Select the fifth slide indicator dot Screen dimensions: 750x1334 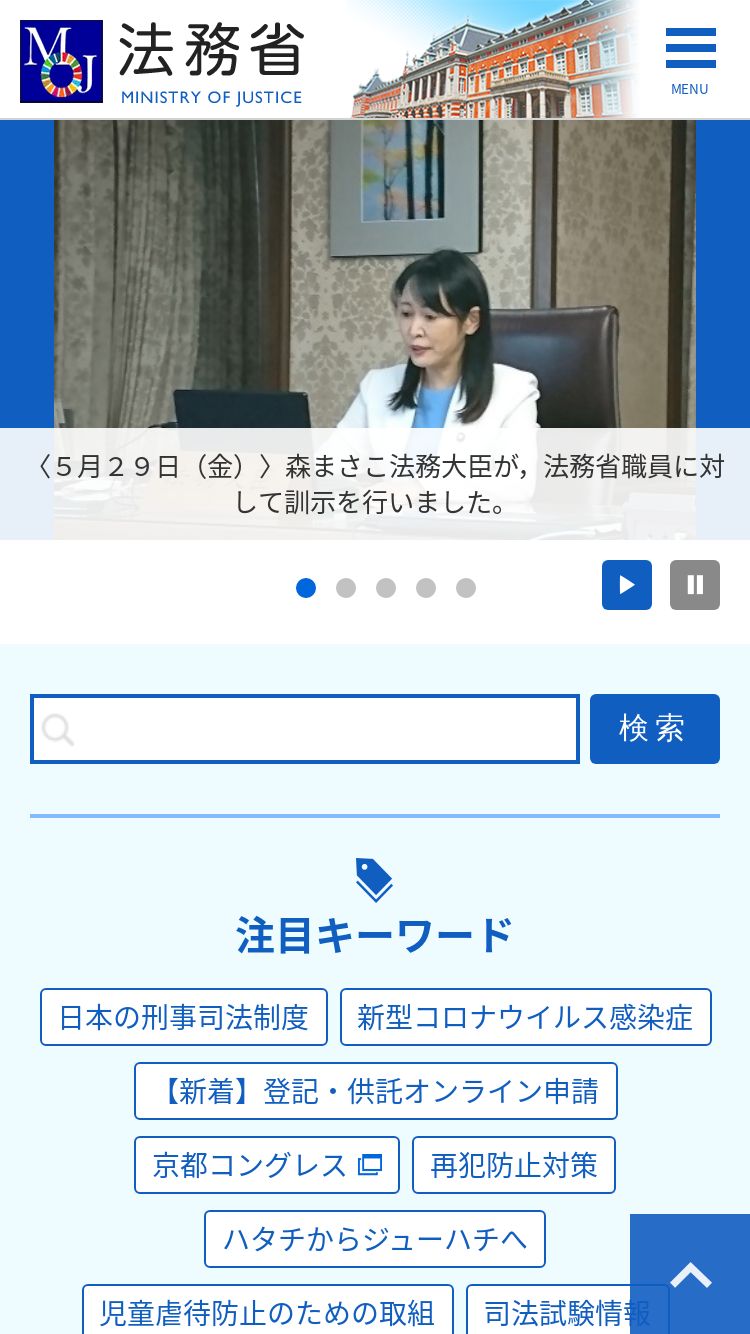(466, 588)
